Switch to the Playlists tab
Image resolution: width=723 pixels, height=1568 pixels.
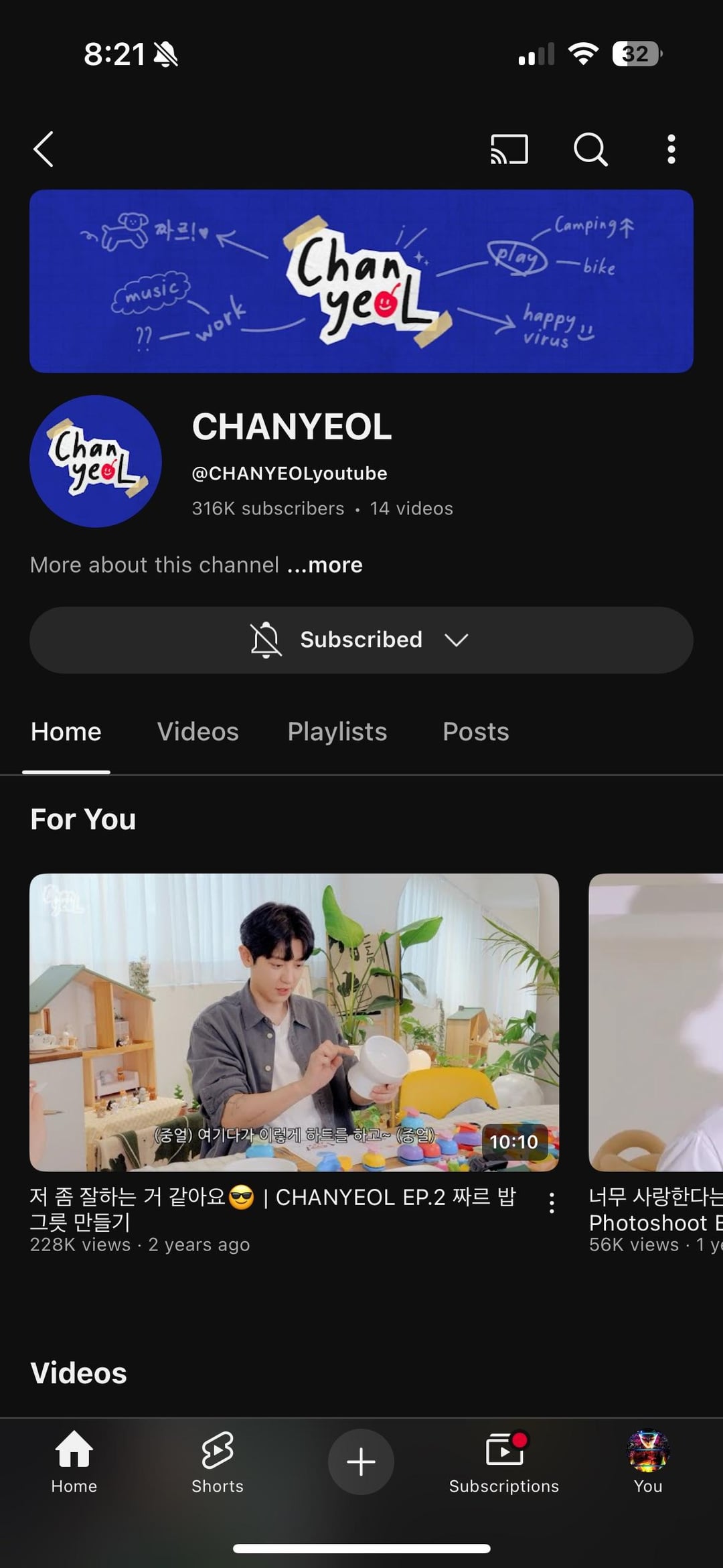[x=337, y=732]
